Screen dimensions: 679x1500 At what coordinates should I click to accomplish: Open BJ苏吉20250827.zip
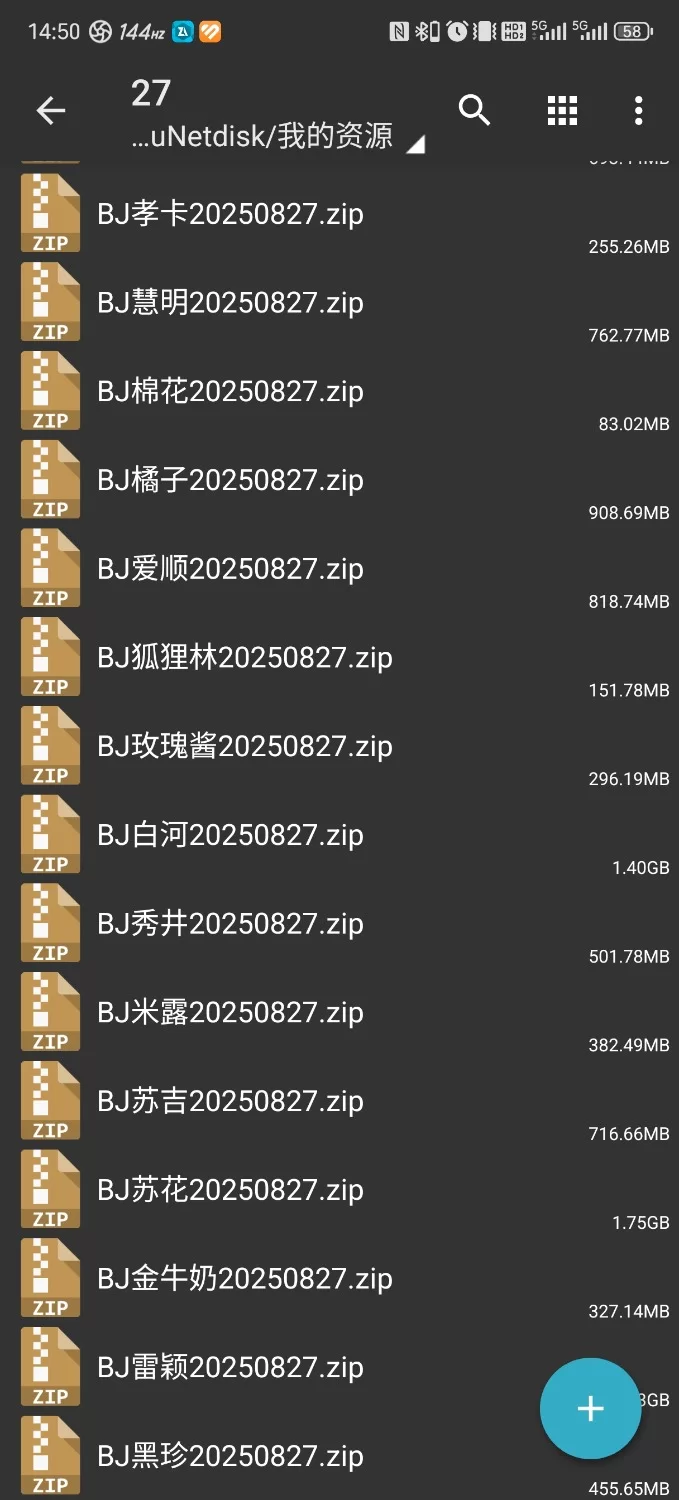pyautogui.click(x=230, y=1102)
